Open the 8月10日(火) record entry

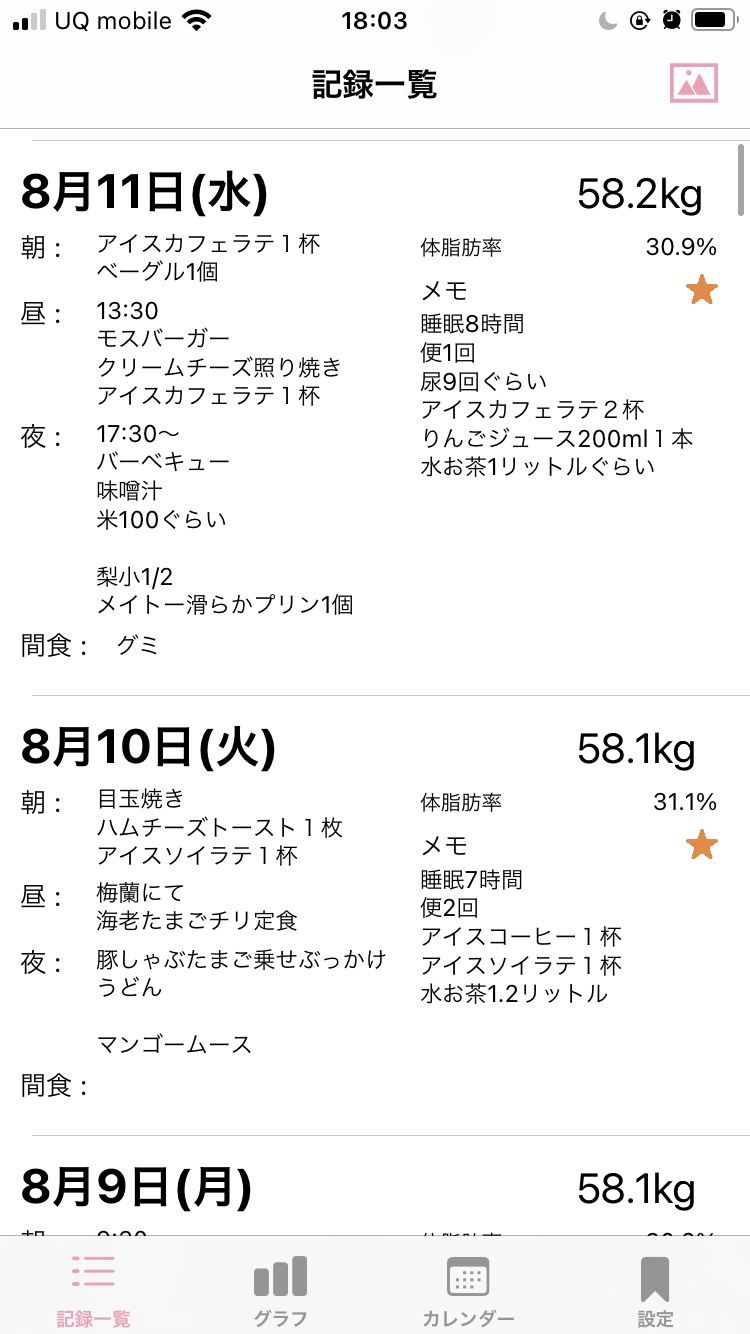coord(375,915)
